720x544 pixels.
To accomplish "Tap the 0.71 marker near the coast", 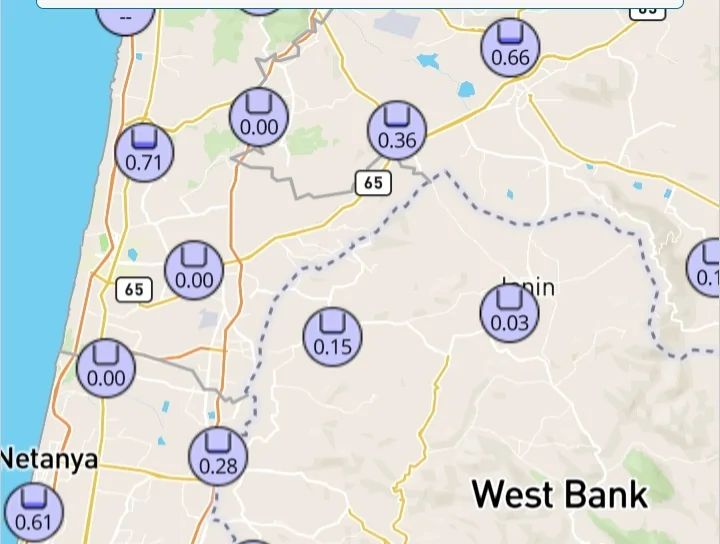I will coord(144,152).
